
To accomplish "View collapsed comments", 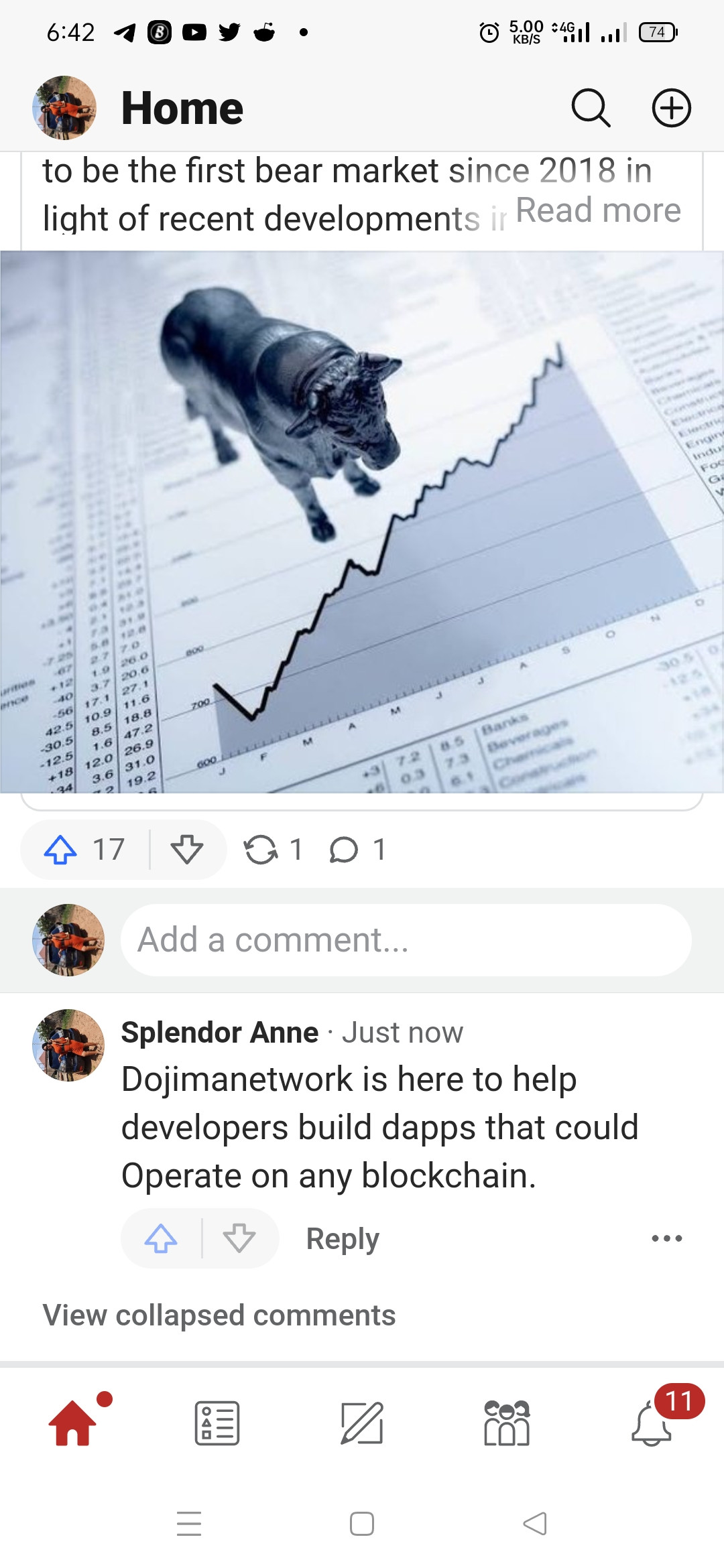I will pos(219,1315).
